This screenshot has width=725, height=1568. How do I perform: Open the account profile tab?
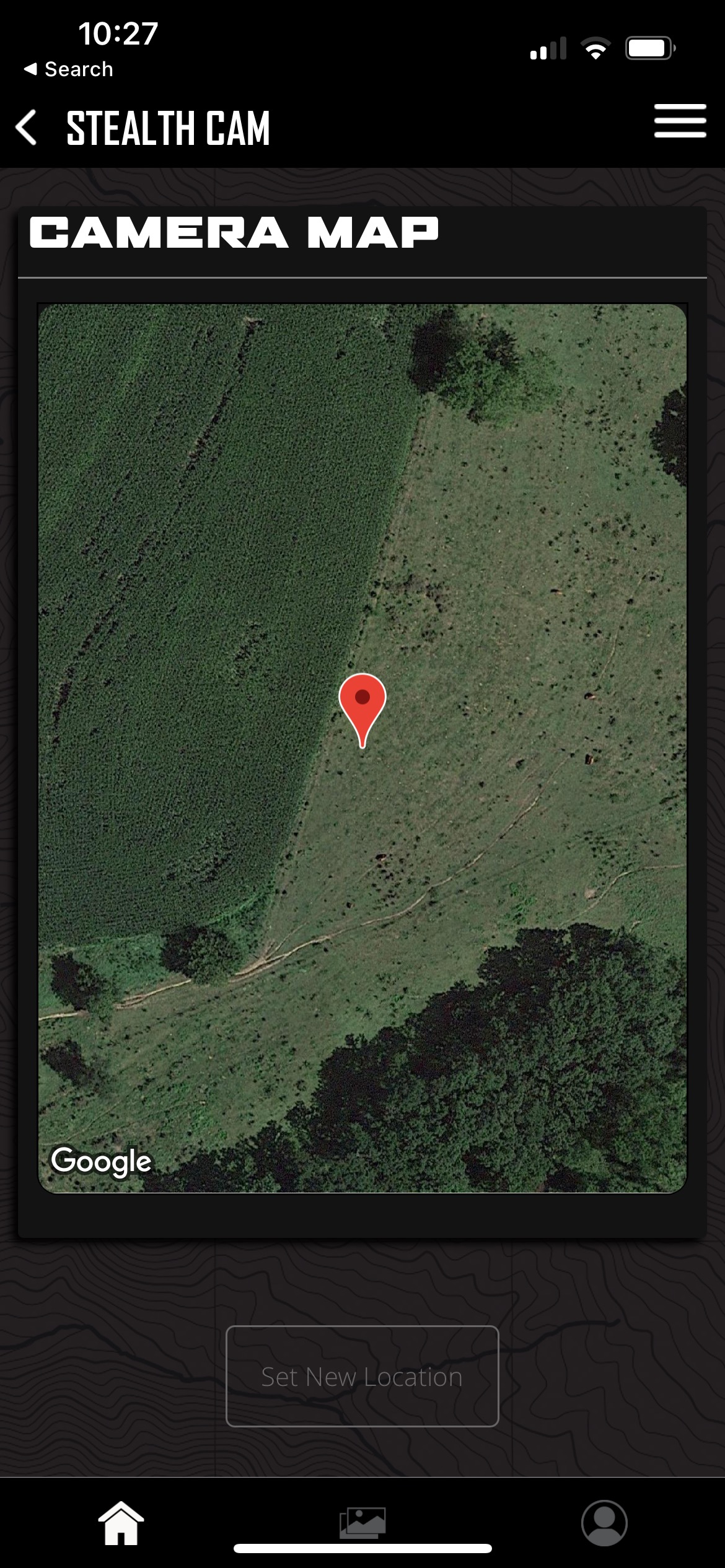tap(604, 1523)
